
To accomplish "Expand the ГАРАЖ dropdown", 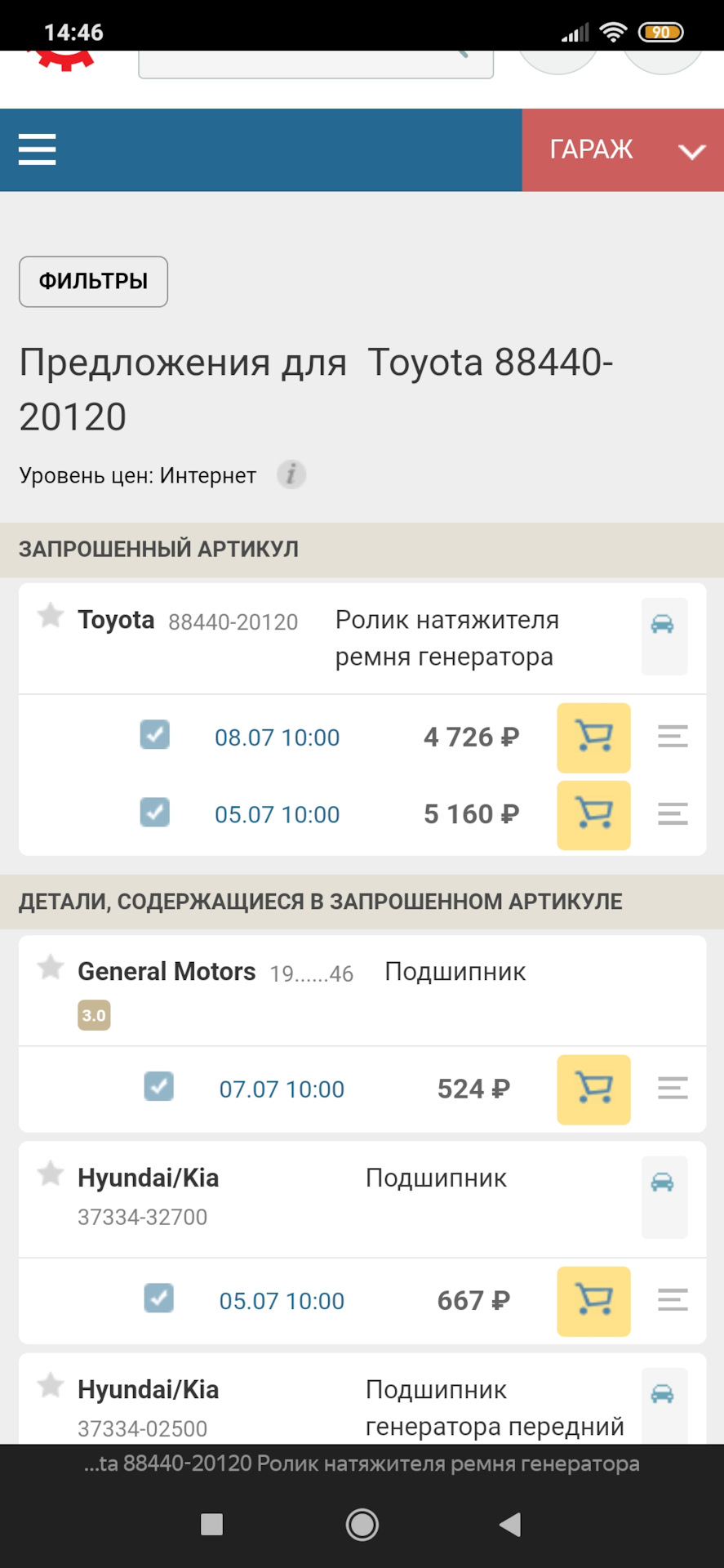I will [x=691, y=150].
